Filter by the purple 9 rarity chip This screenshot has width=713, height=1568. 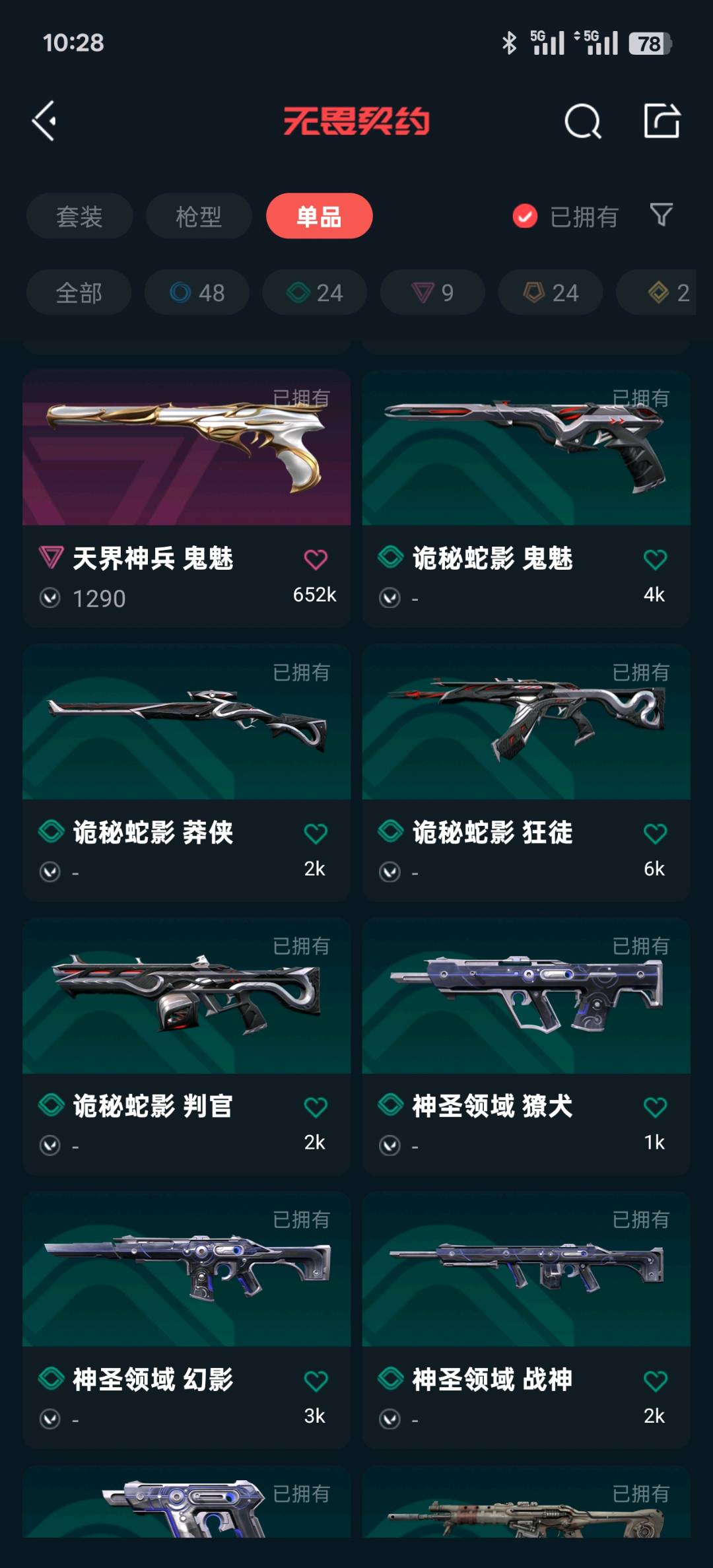coord(432,292)
